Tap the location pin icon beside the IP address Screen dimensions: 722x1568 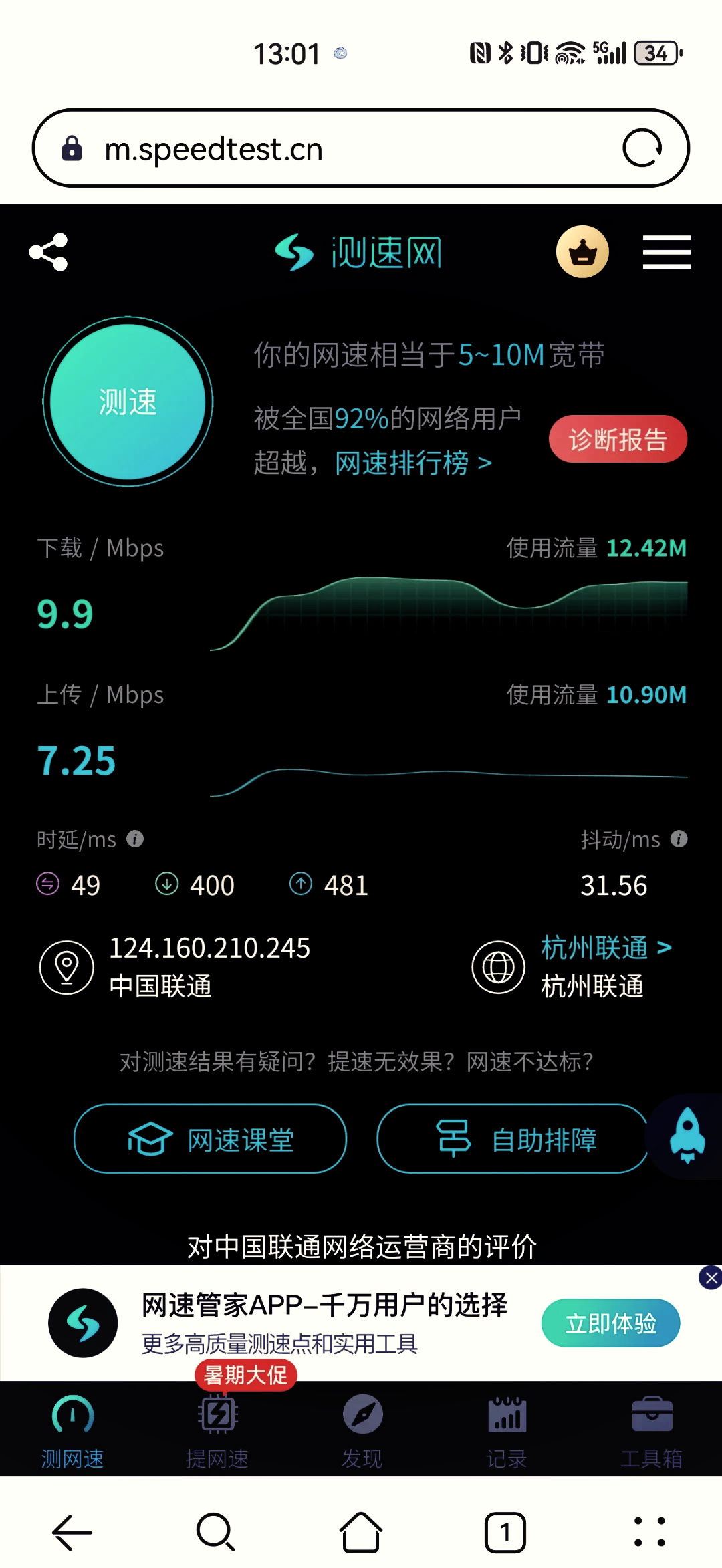pyautogui.click(x=66, y=967)
